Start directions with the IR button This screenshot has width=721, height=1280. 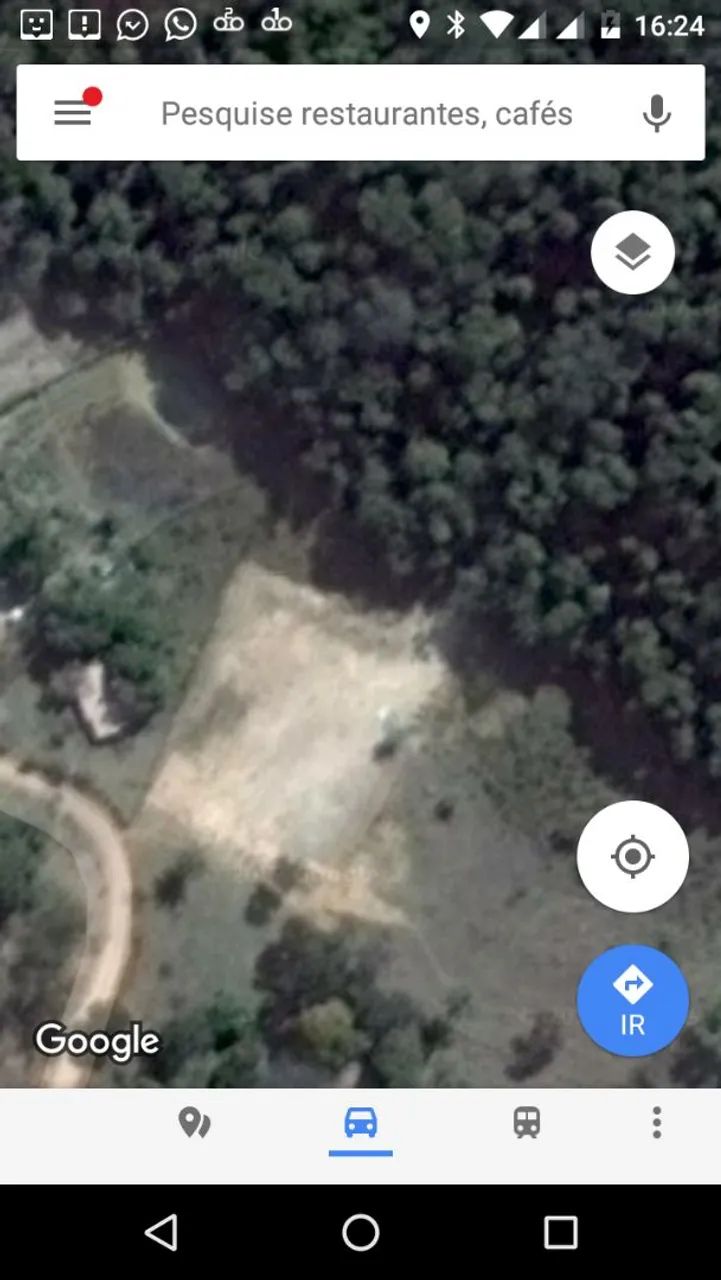(x=632, y=1000)
